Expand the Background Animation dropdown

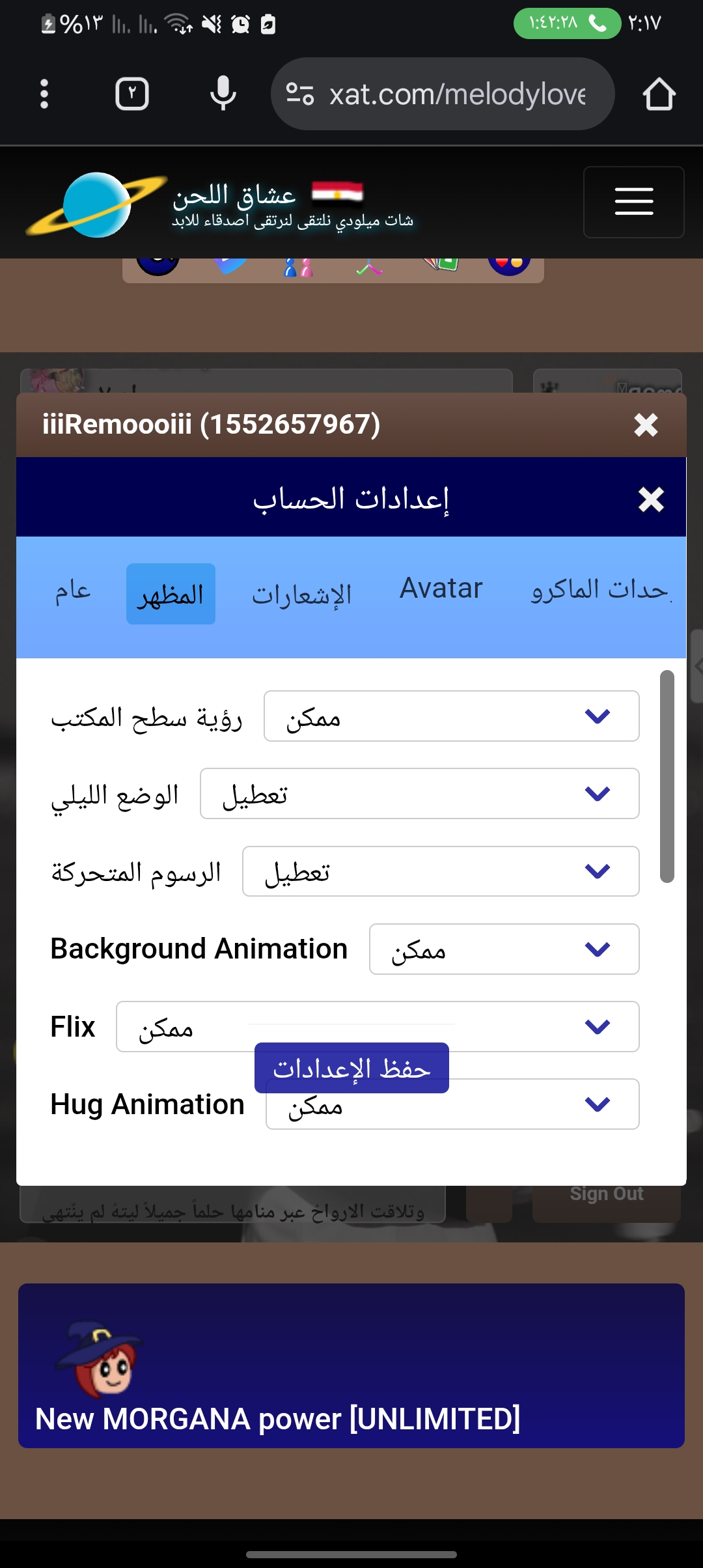coord(504,949)
